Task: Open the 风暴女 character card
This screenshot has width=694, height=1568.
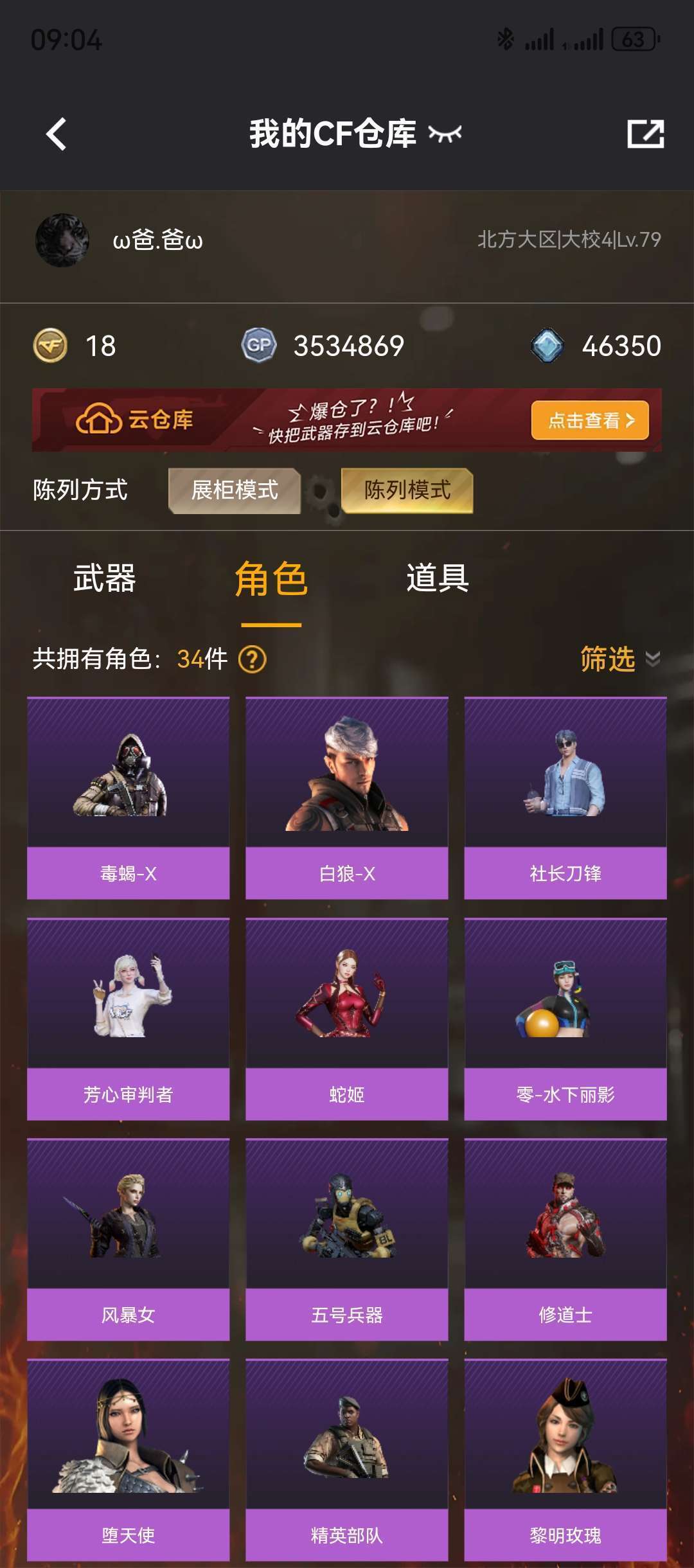Action: pyautogui.click(x=129, y=1239)
